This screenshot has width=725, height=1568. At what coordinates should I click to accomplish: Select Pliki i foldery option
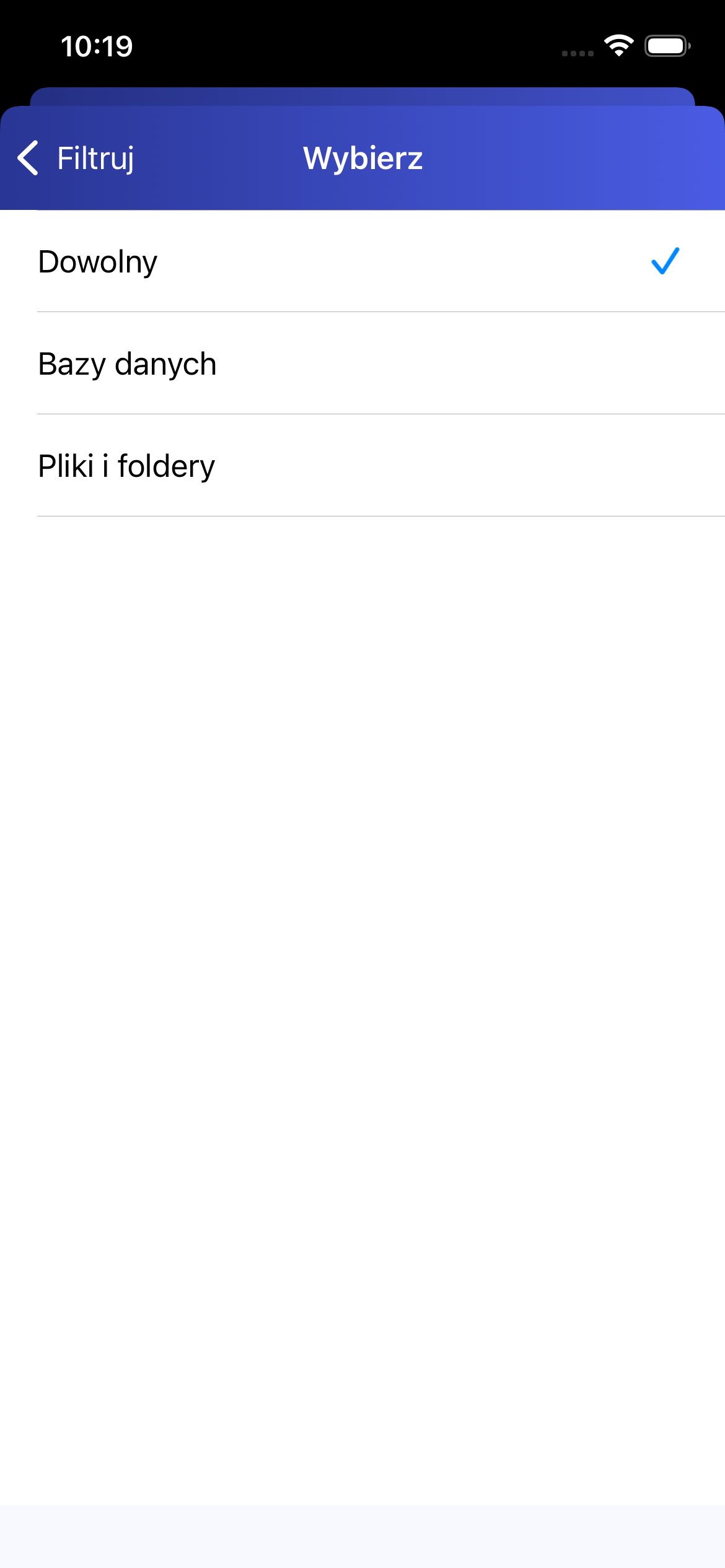[362, 466]
